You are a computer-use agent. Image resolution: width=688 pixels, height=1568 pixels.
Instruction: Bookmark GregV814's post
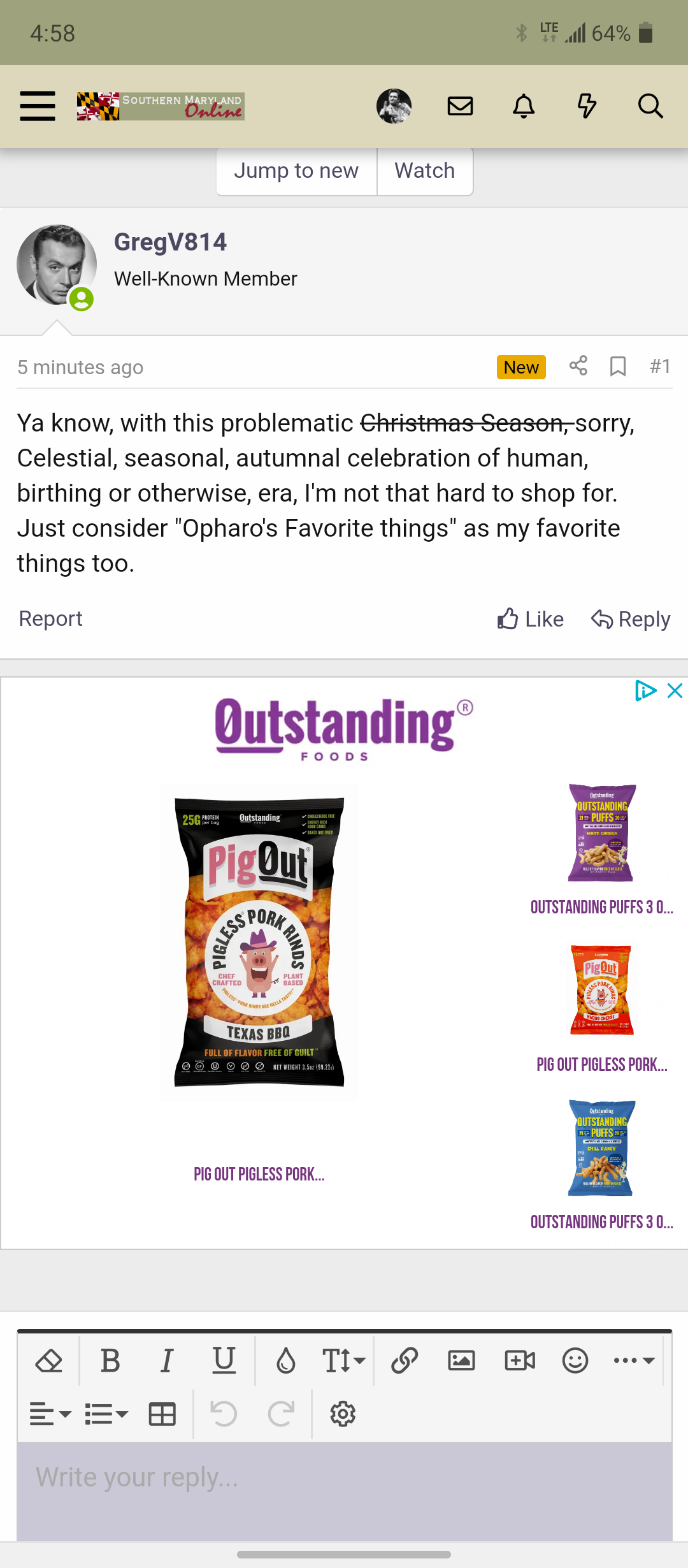(618, 367)
